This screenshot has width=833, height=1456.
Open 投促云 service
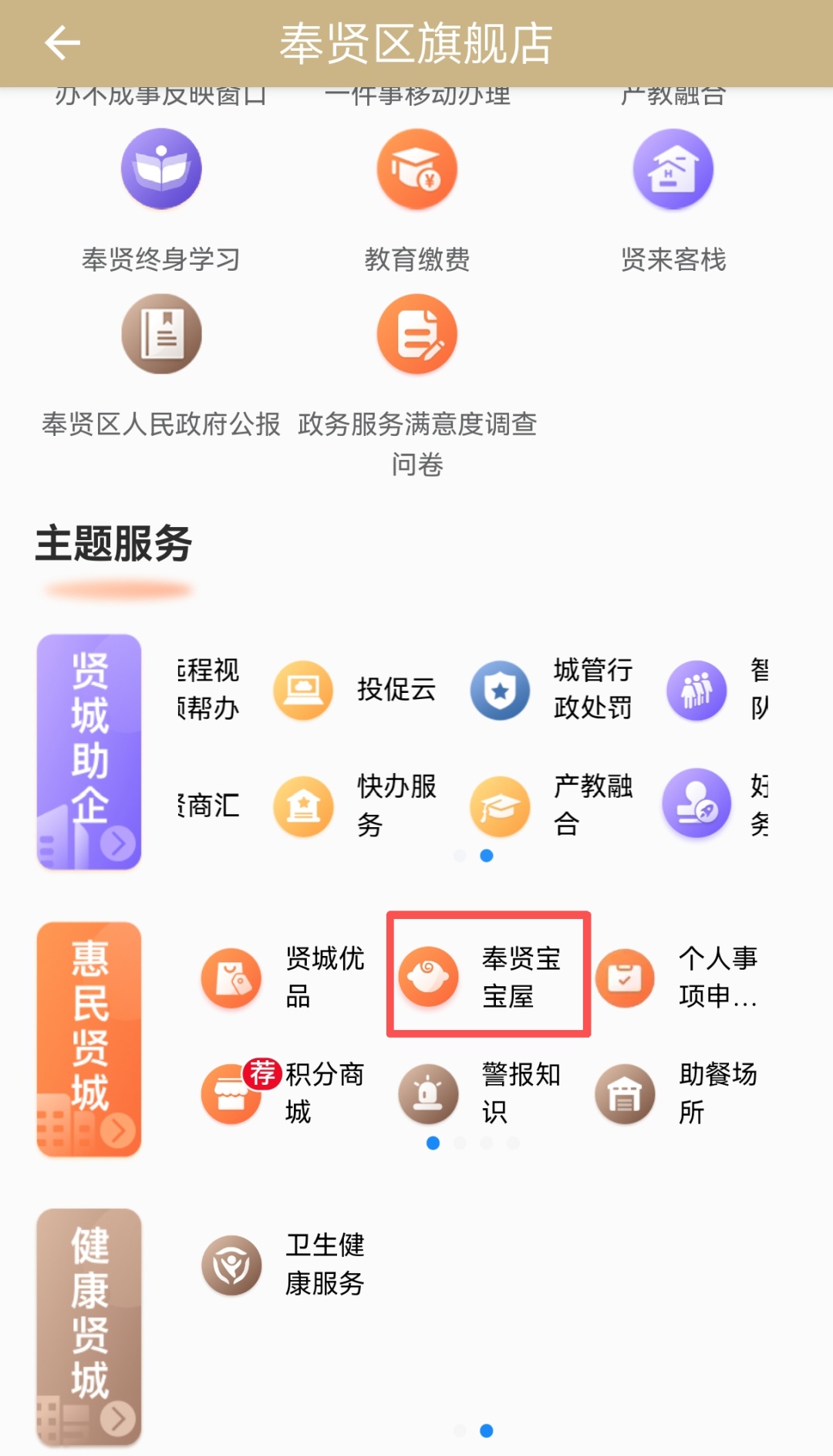pos(355,690)
